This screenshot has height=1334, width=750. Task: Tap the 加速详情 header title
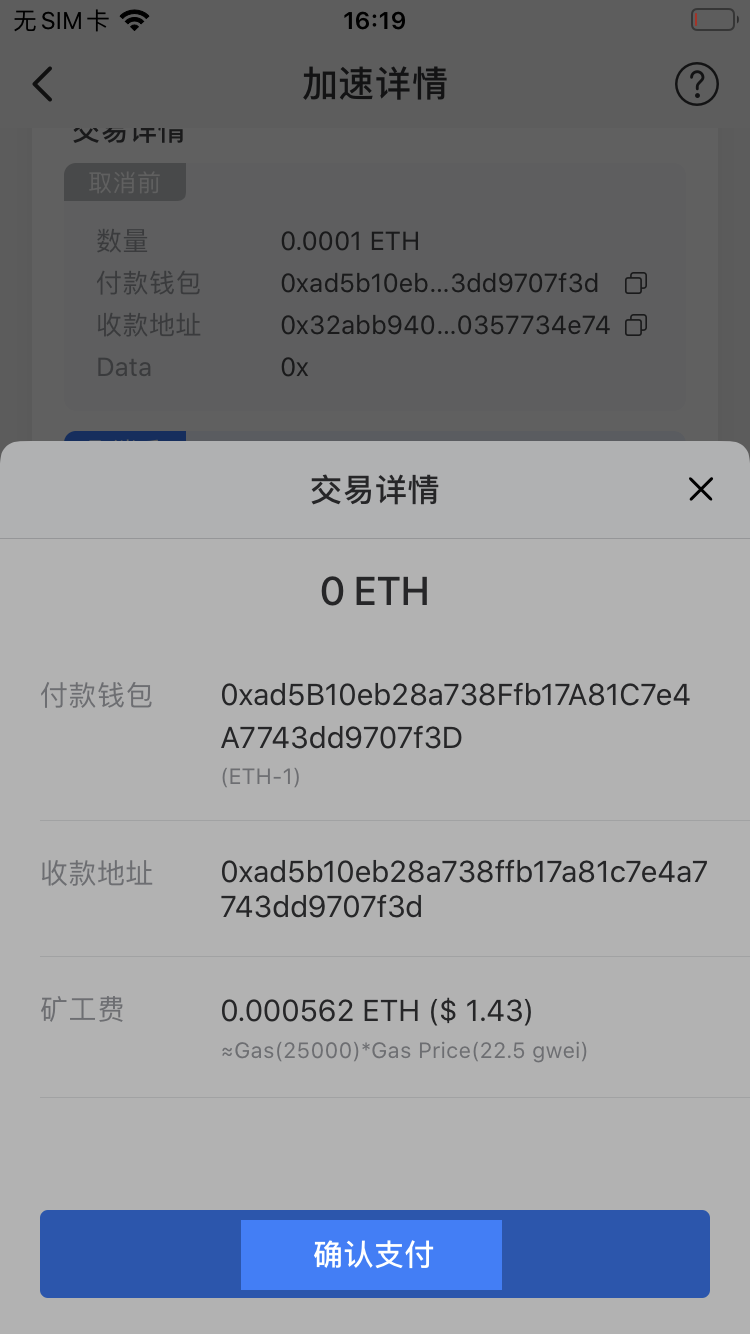[375, 84]
